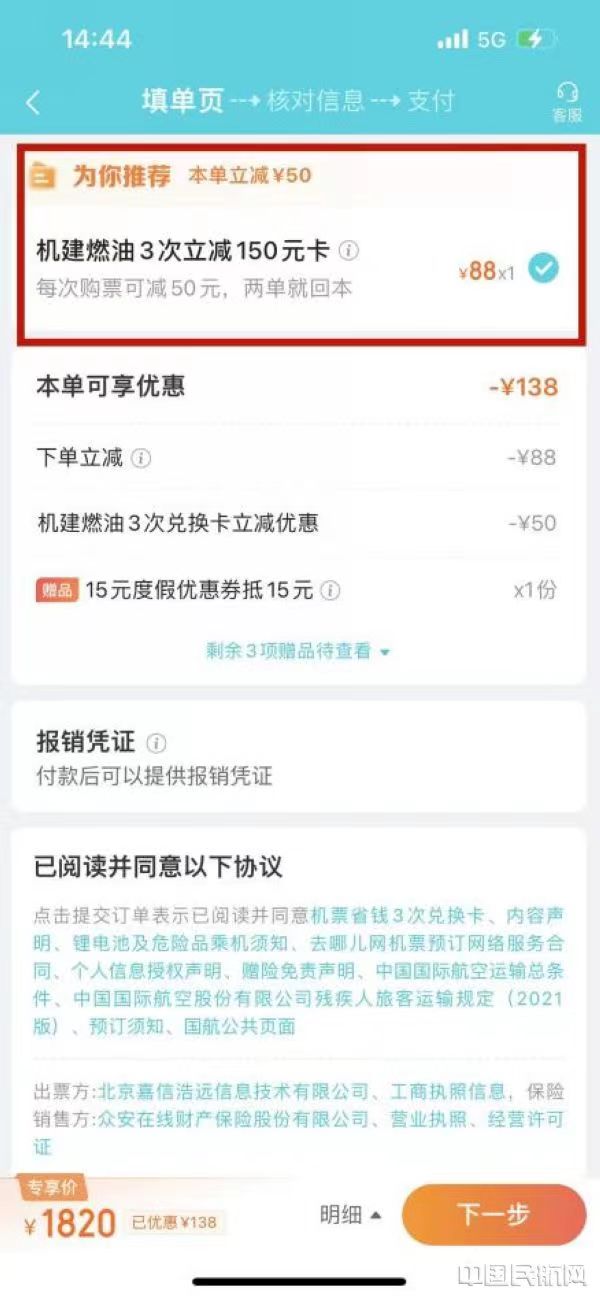The height and width of the screenshot is (1299, 600).
Task: Tap info icon beside 报销凭证
Action: click(x=156, y=742)
